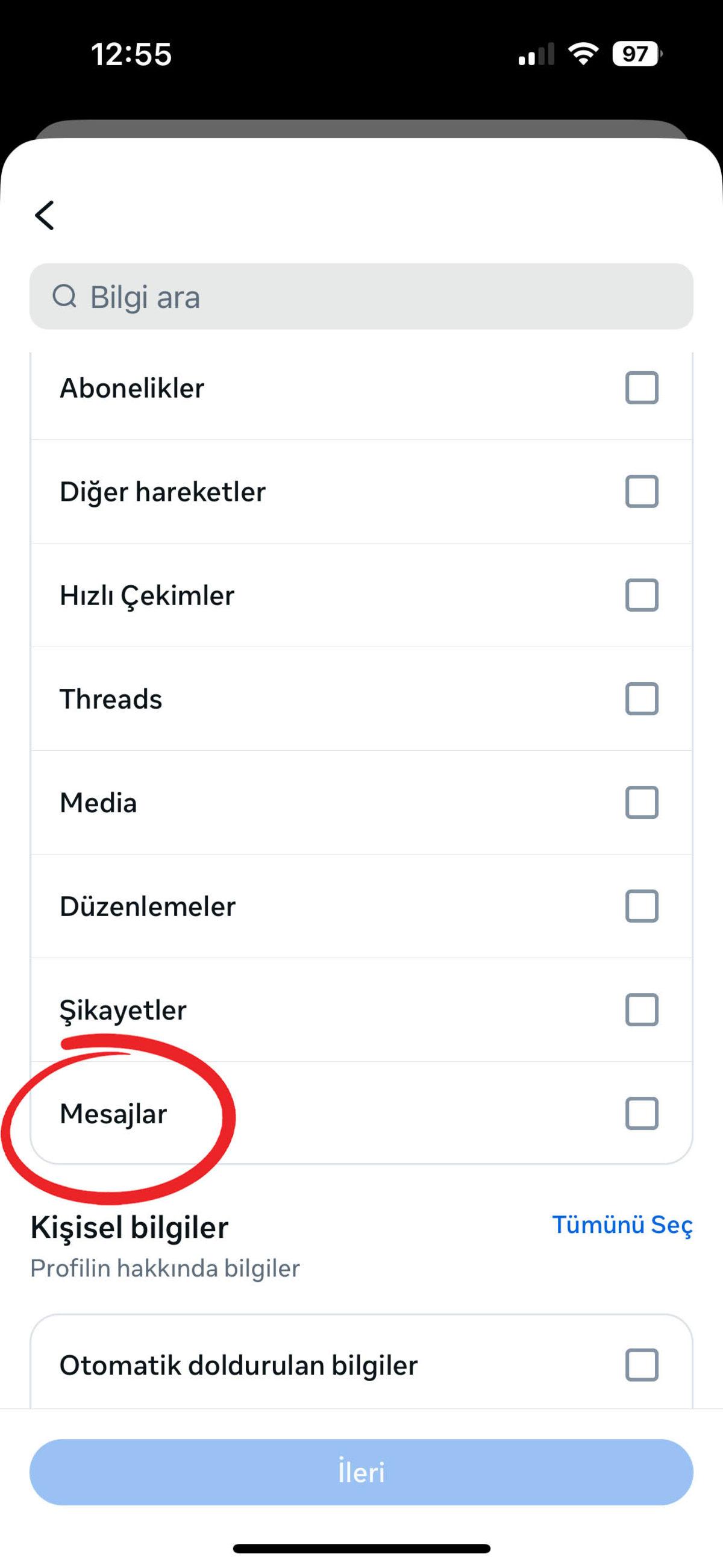This screenshot has height=1568, width=723.
Task: Tap the battery indicator showing 97
Action: (x=635, y=54)
